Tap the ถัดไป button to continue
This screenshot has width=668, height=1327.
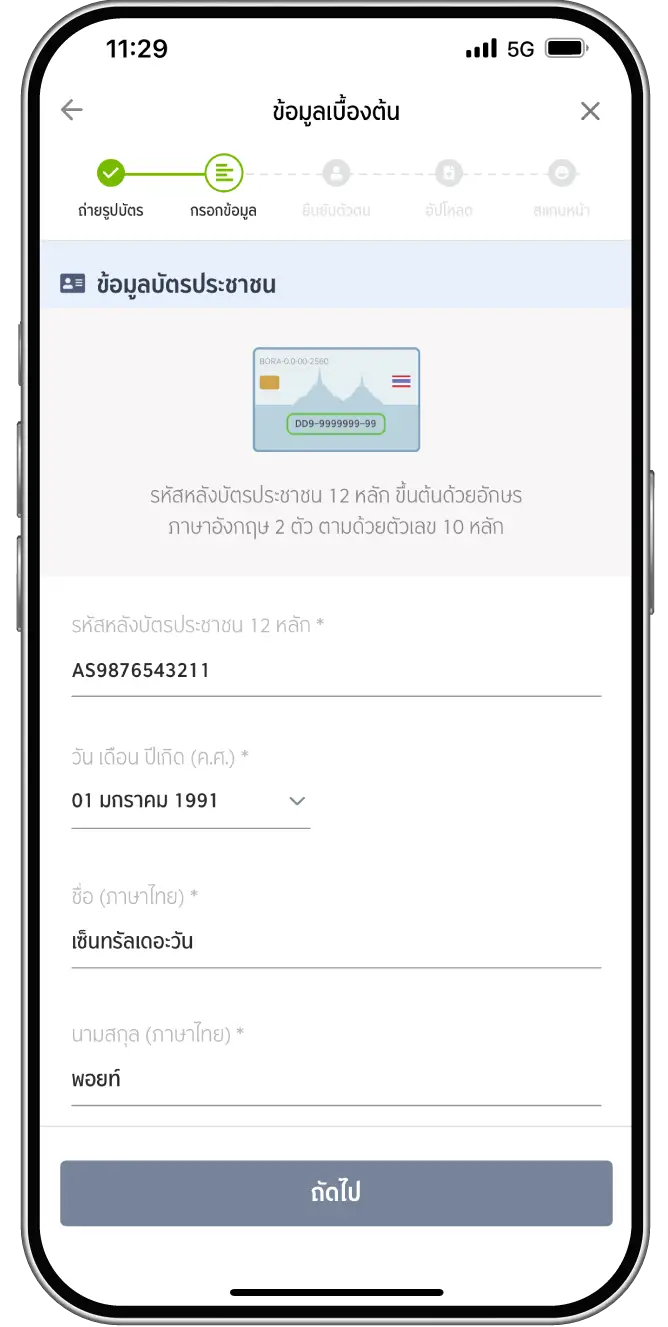click(335, 1193)
